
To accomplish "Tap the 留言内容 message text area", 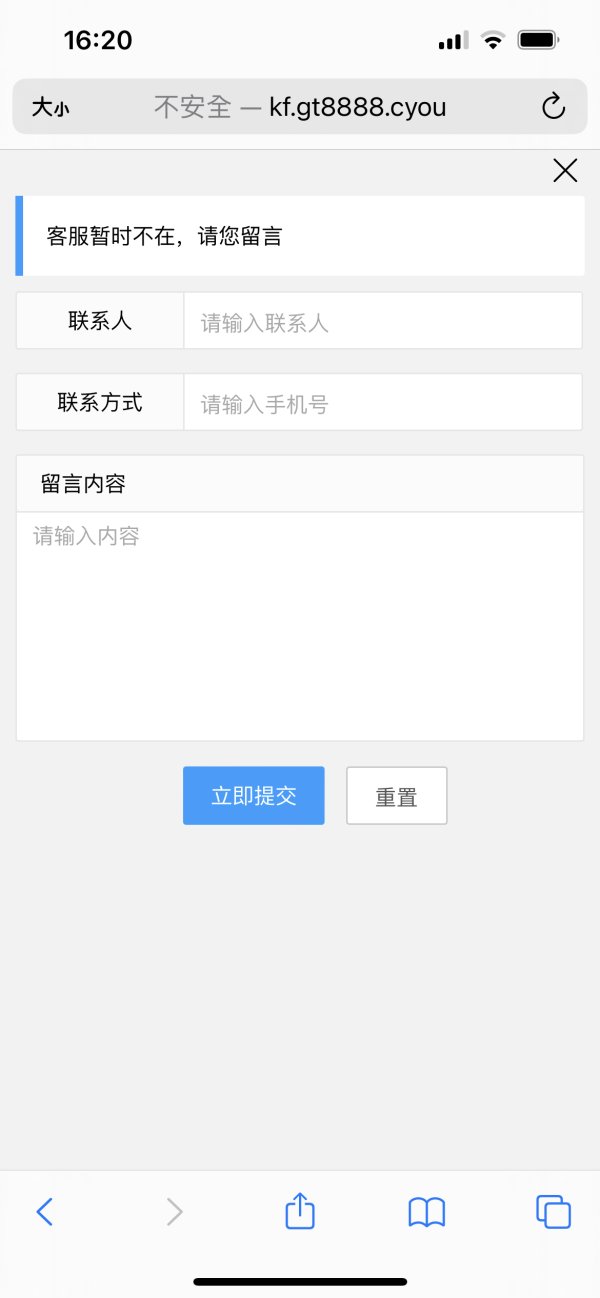I will coord(300,626).
